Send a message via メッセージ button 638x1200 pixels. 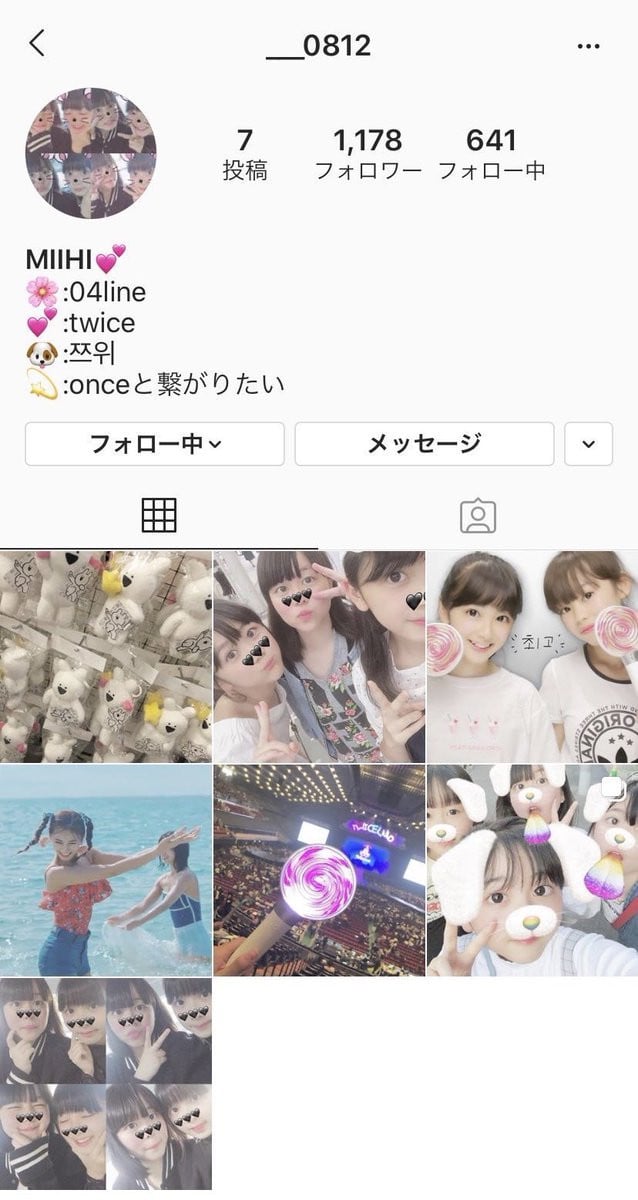[424, 444]
